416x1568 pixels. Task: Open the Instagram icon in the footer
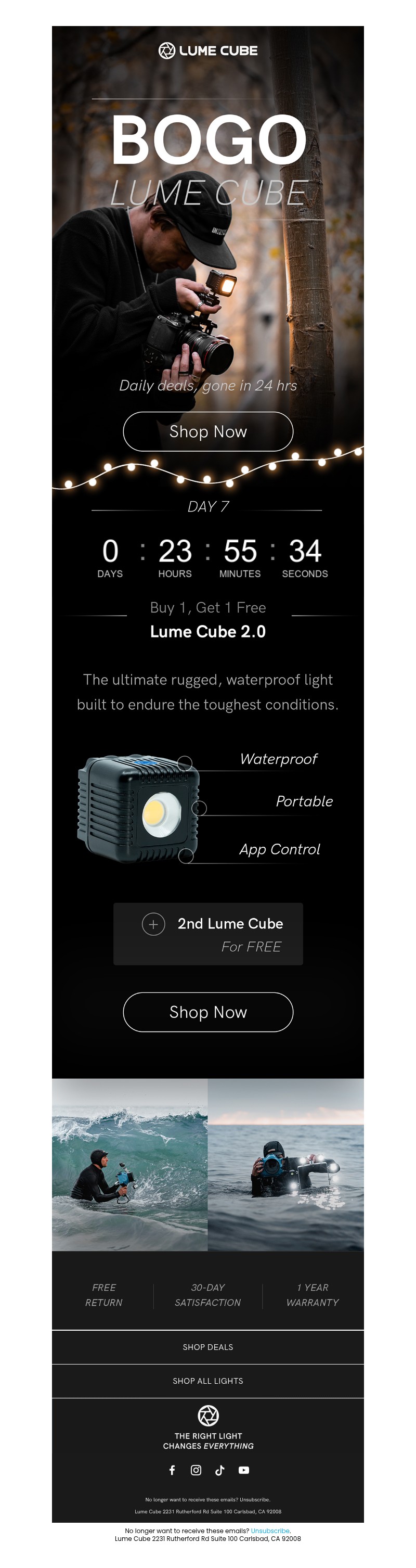pyautogui.click(x=196, y=1470)
